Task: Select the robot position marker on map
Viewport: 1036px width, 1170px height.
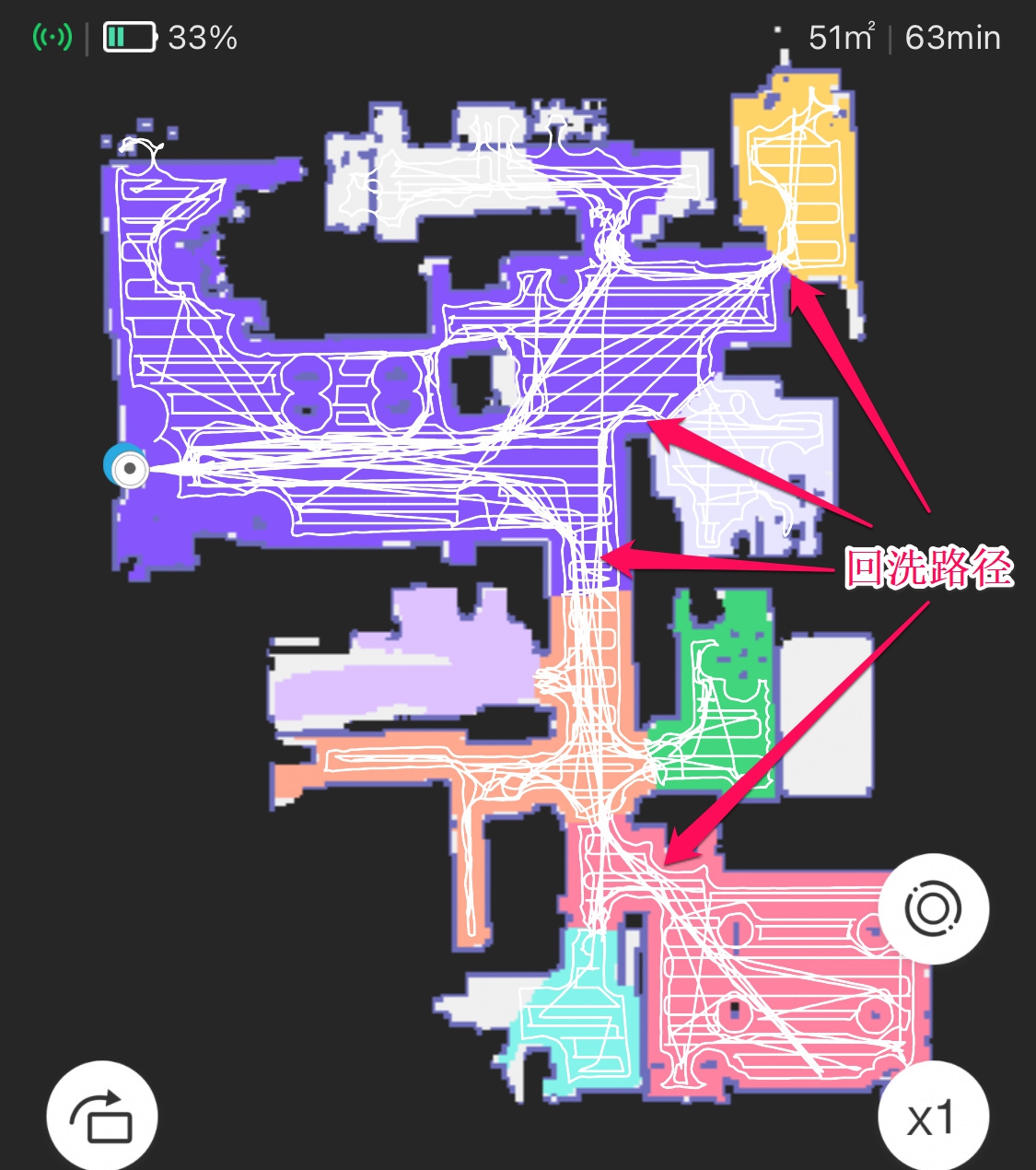Action: (128, 468)
